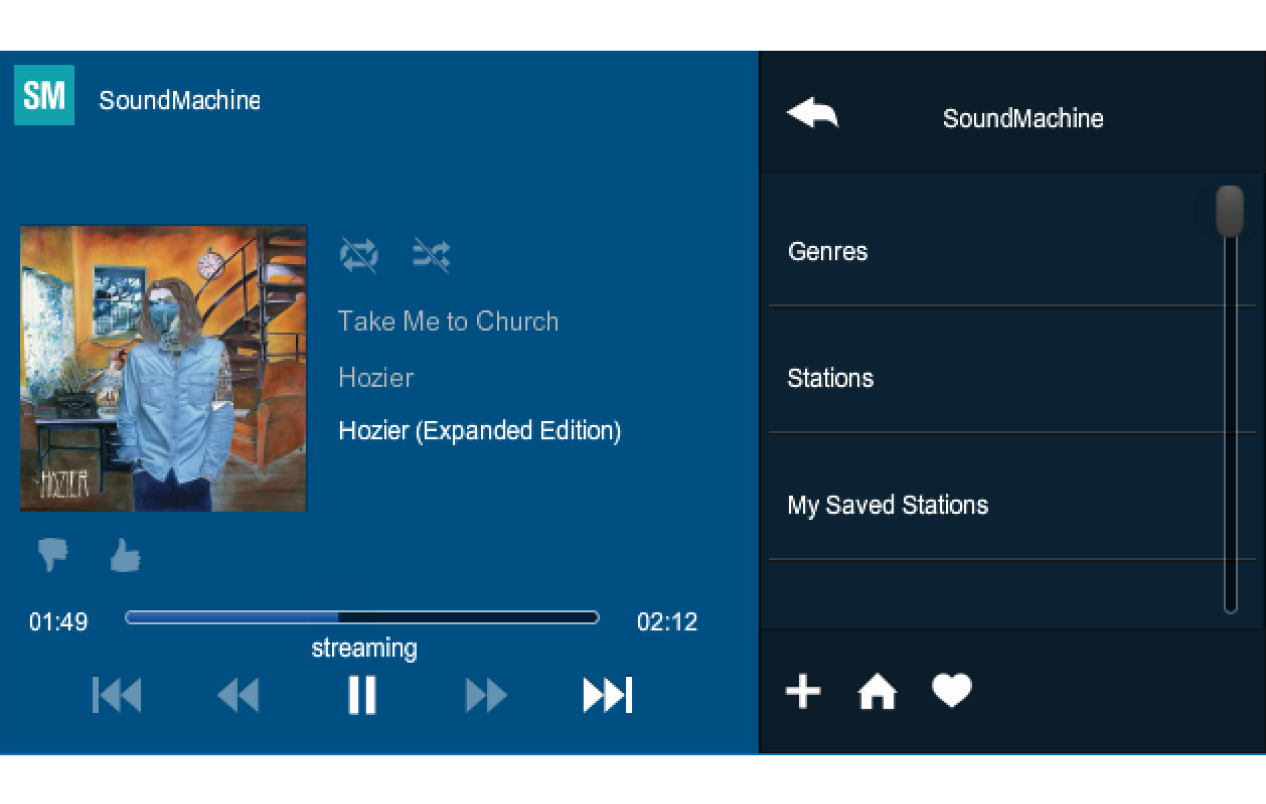
Task: Tap the Hozier album cover
Action: point(163,368)
